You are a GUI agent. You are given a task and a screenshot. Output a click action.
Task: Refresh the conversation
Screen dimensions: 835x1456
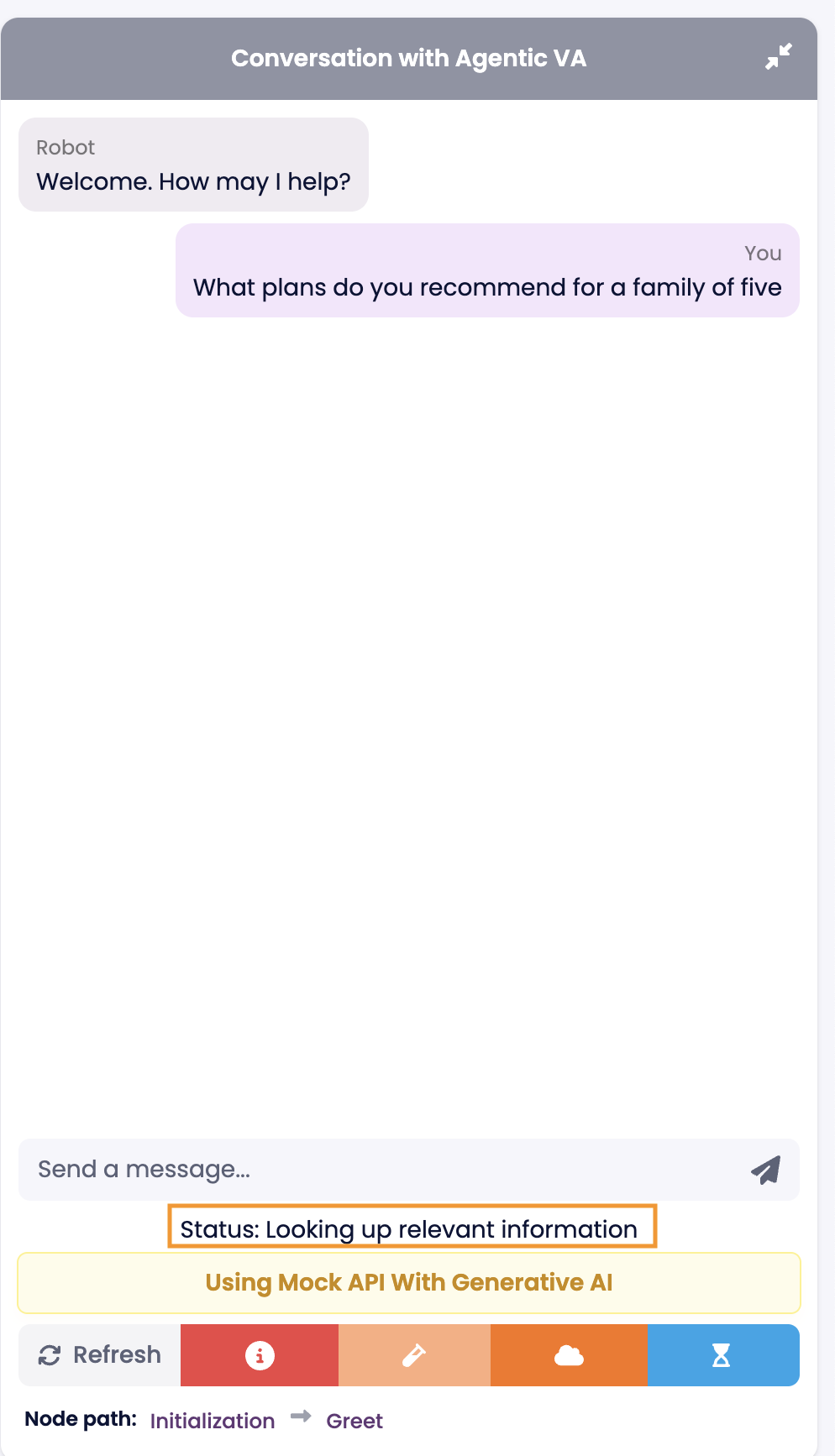[100, 1354]
